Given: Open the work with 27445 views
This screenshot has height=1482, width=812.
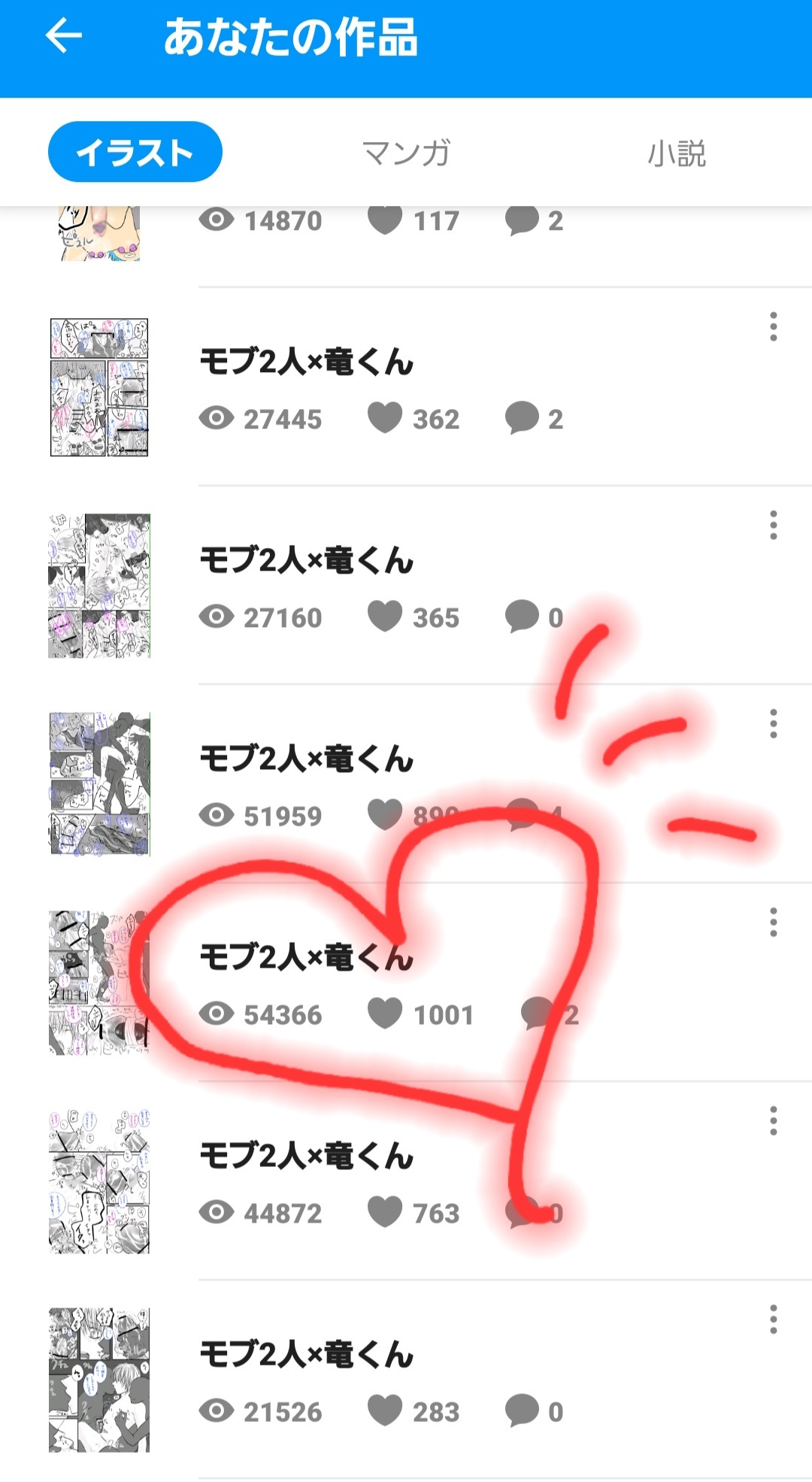Looking at the screenshot, I should [306, 362].
